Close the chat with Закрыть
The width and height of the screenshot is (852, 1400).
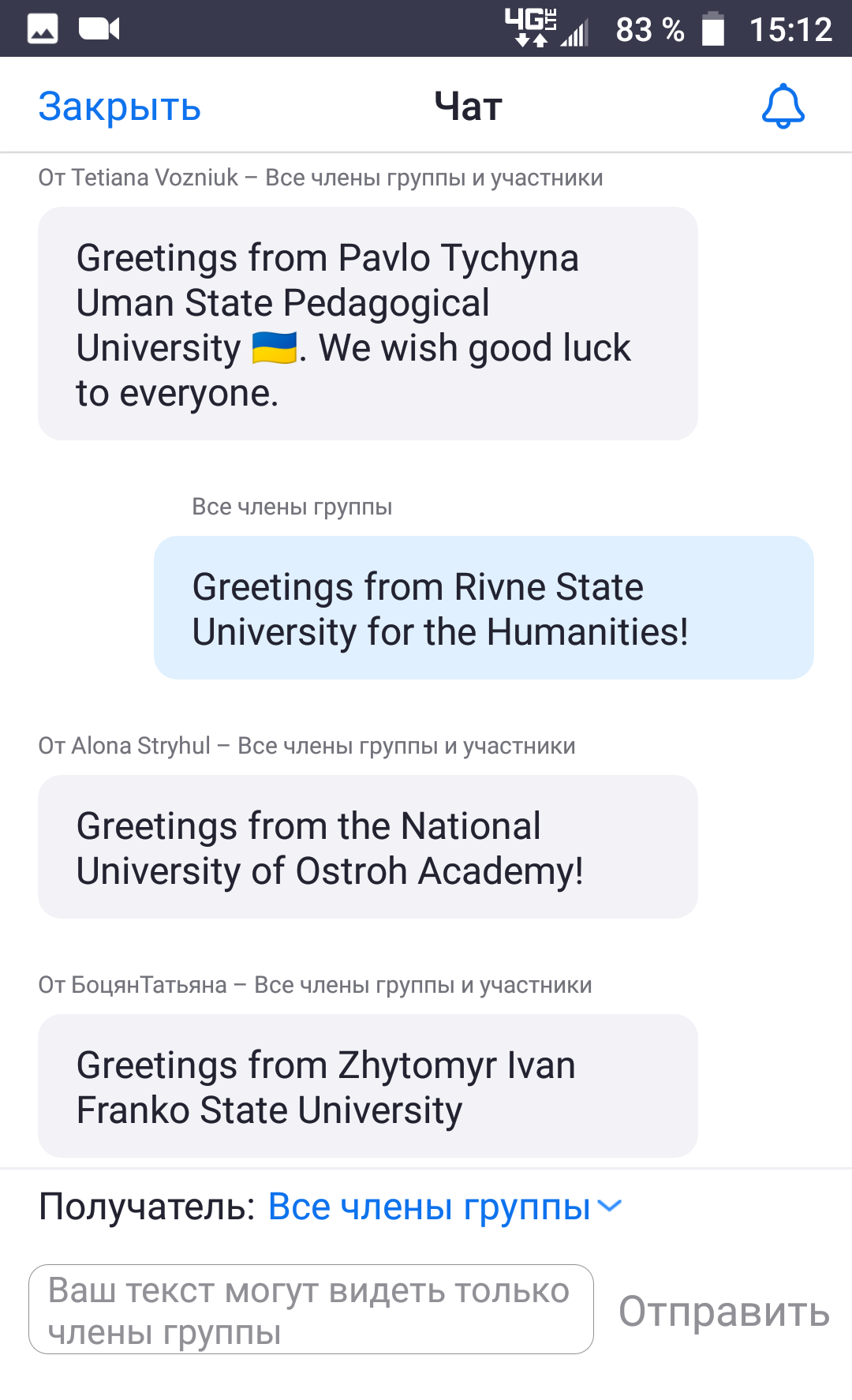[120, 107]
